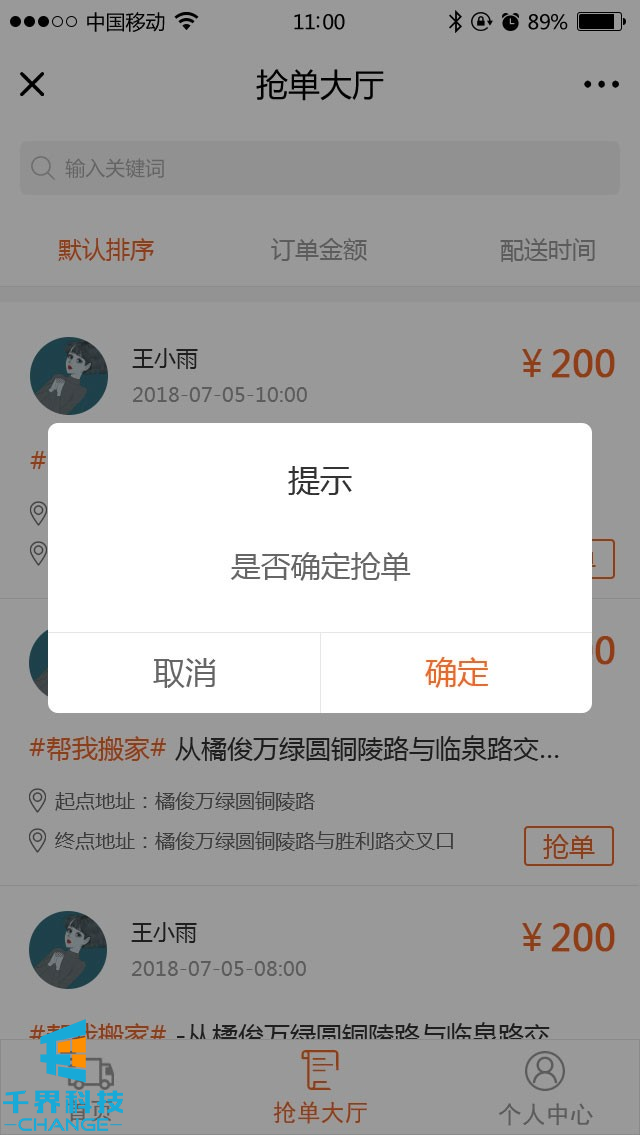Open the 2018-07-05-08:00 order from 王小雨
The height and width of the screenshot is (1135, 640).
[x=320, y=950]
